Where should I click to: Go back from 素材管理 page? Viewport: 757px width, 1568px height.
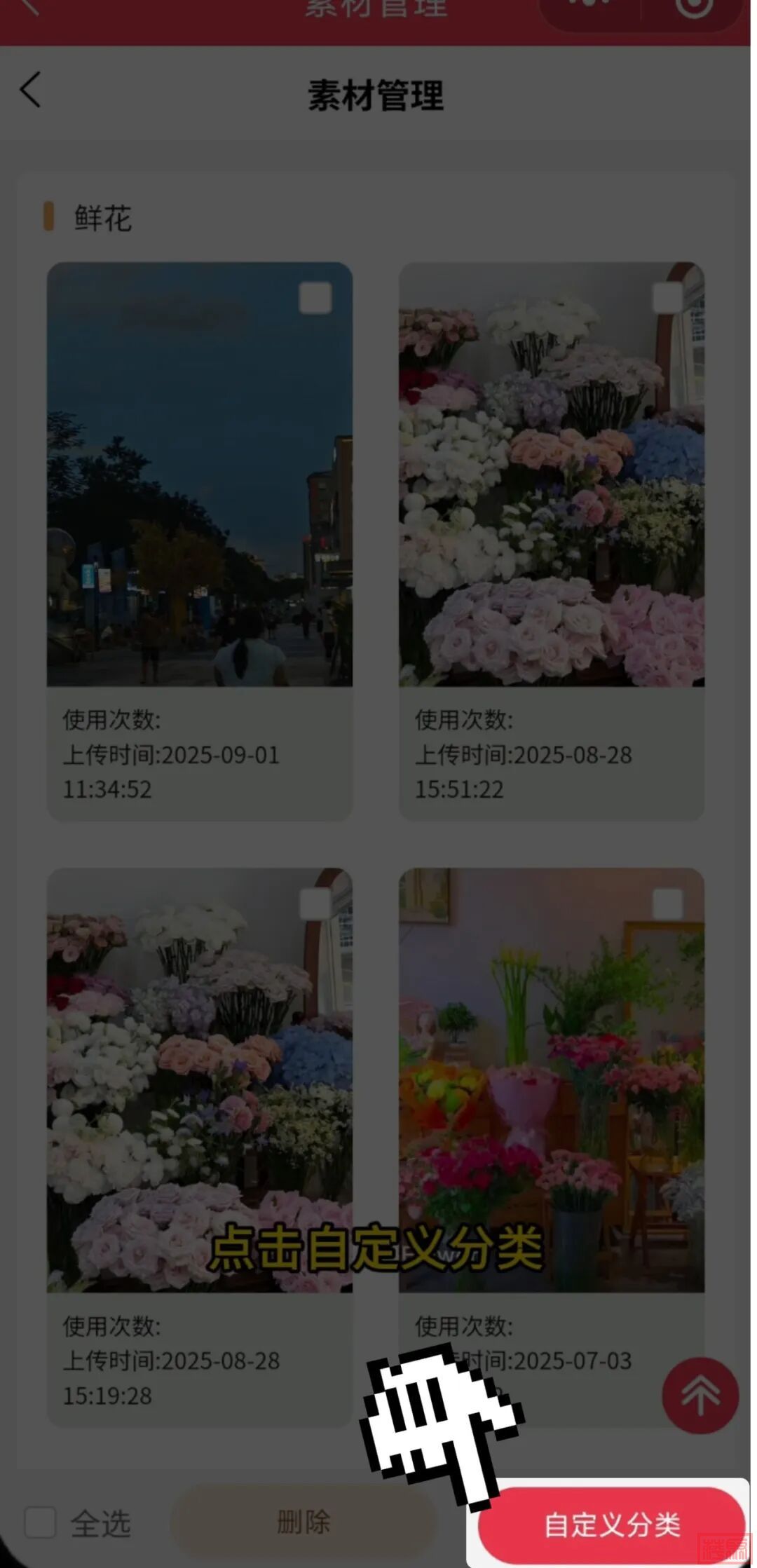pos(30,90)
